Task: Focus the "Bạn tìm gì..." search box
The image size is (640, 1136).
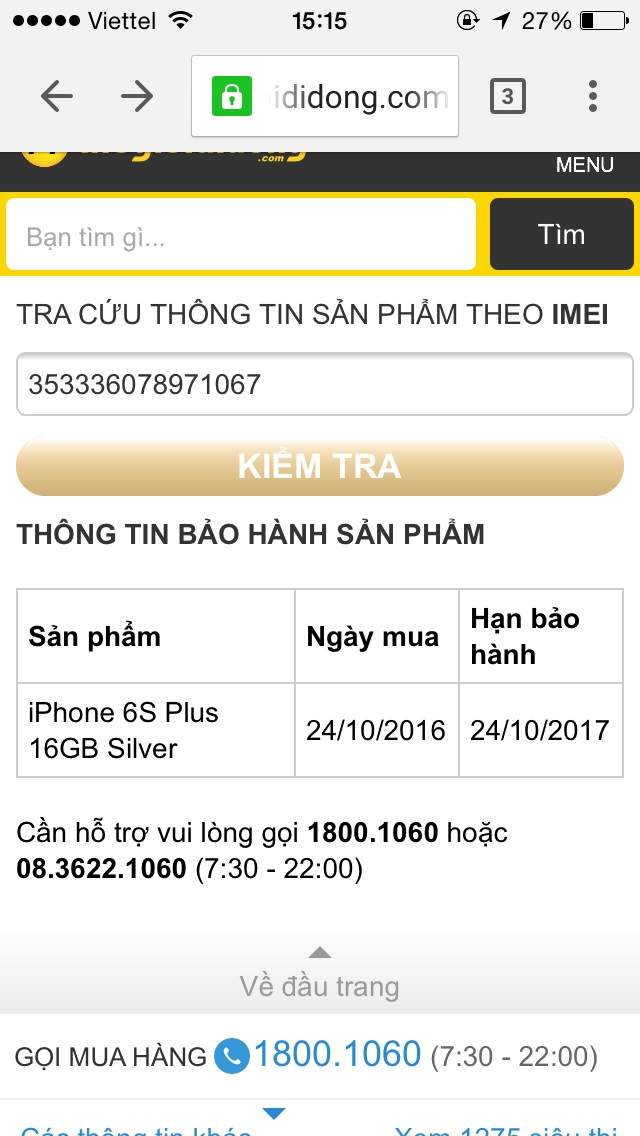Action: pos(240,236)
